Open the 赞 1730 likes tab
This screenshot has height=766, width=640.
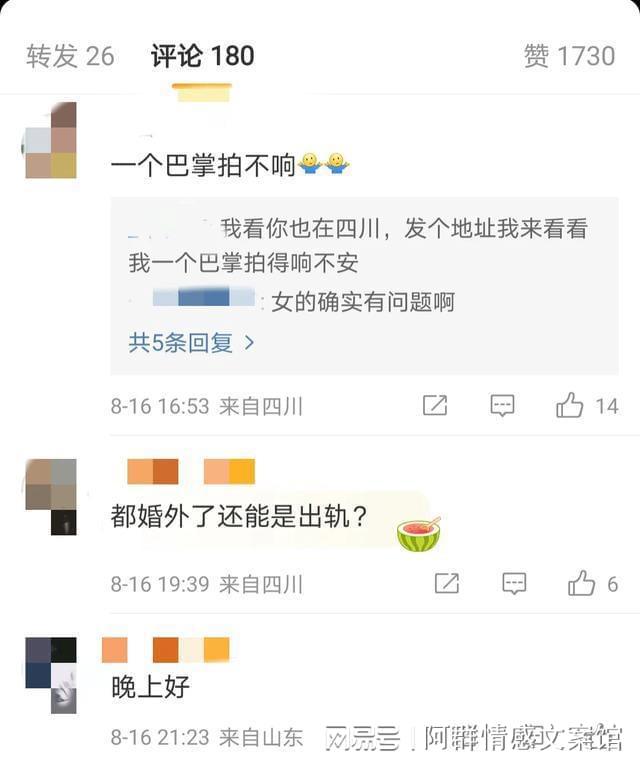(x=568, y=56)
